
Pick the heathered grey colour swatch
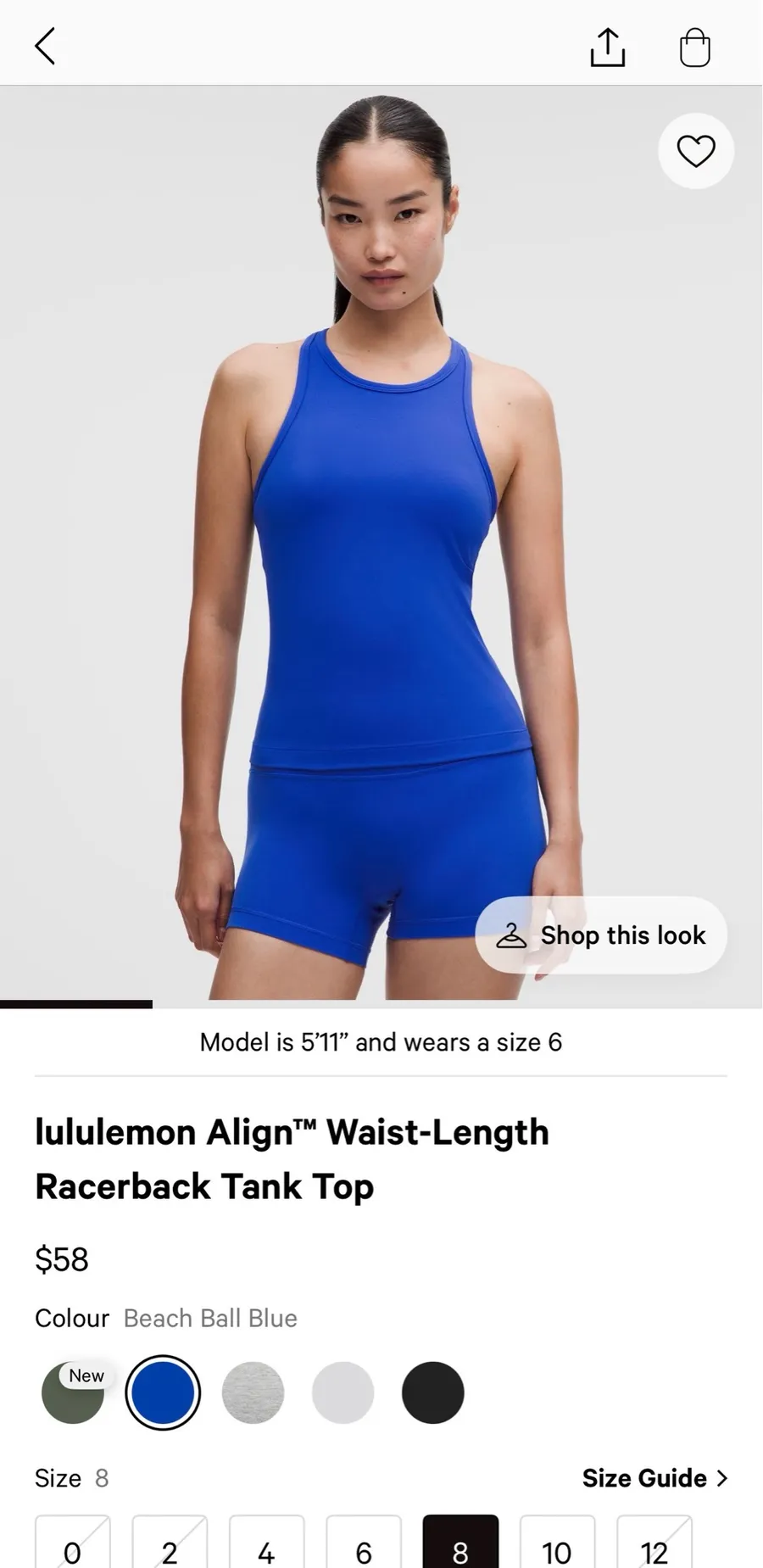point(253,1392)
